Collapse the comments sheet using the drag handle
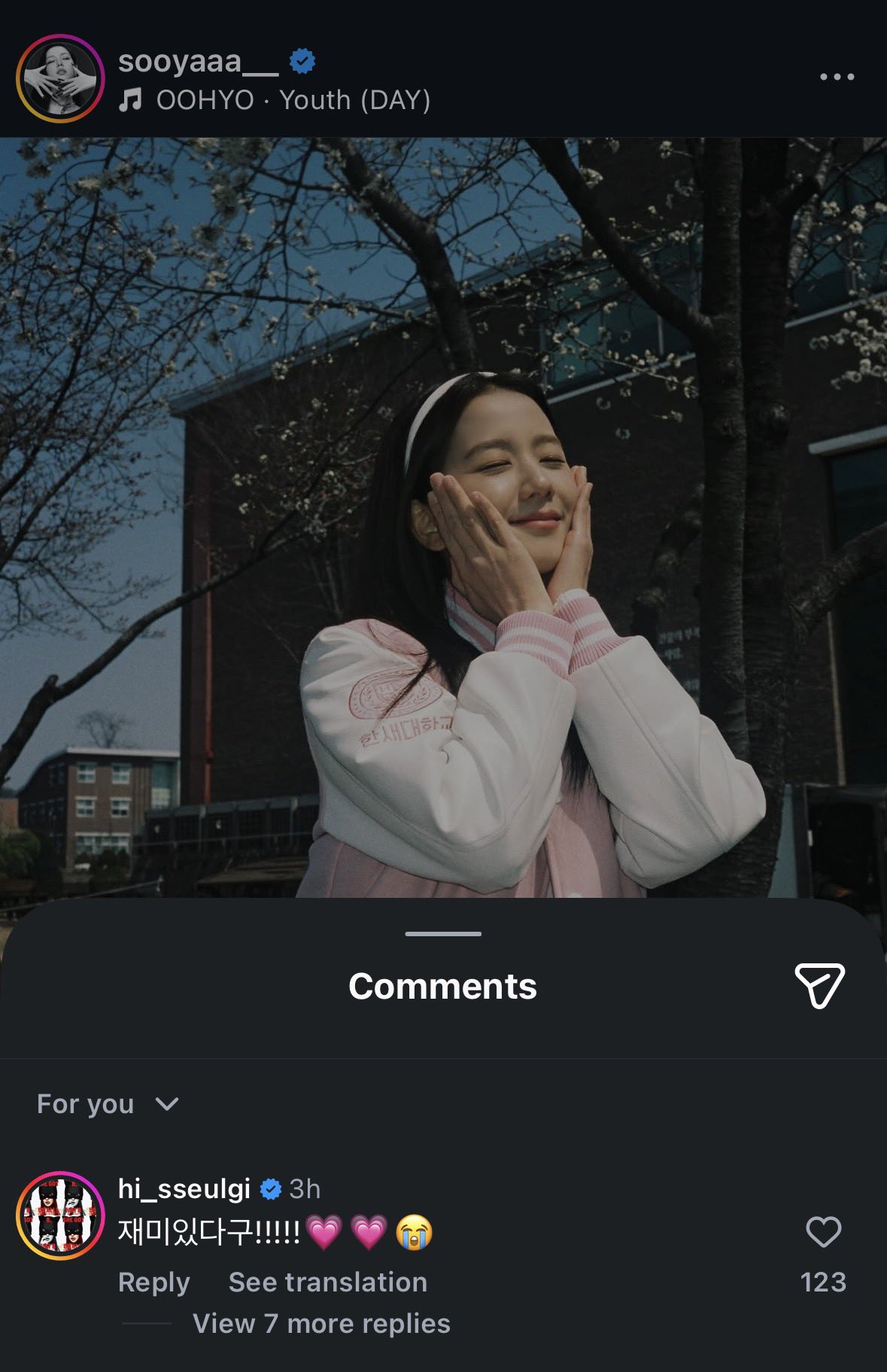 click(443, 933)
